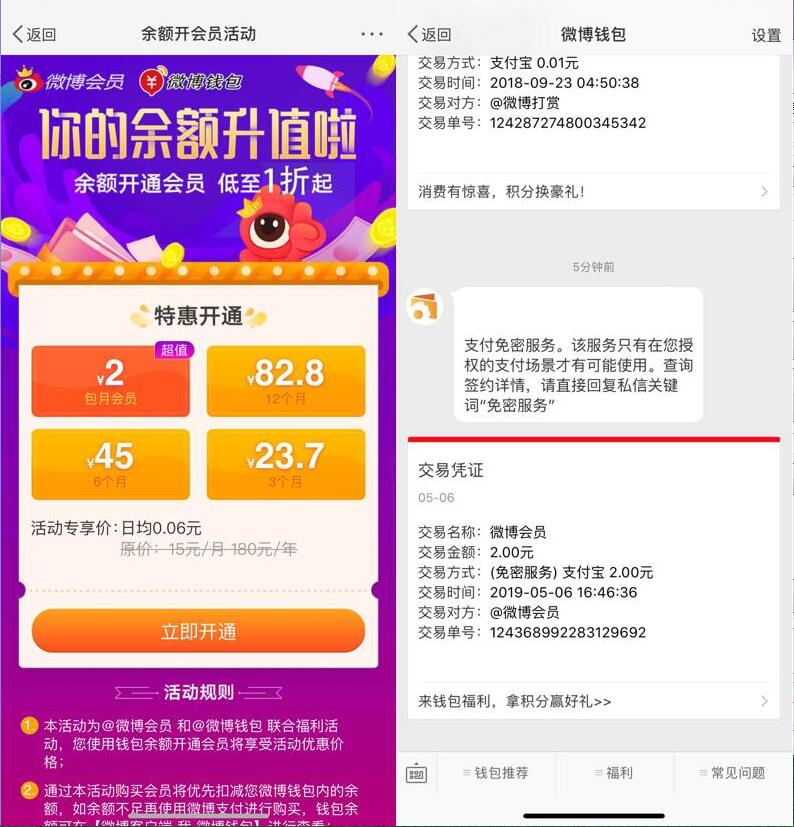Open 设置 in the 微博钱包 header
Viewport: 794px width, 827px height.
coord(766,35)
